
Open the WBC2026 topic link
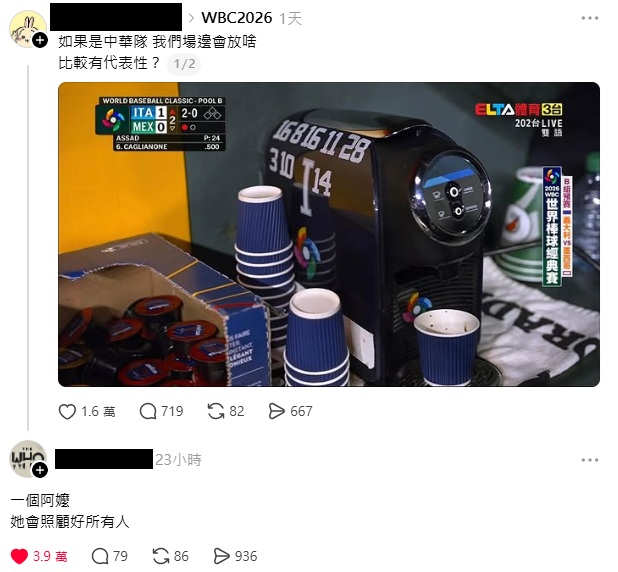237,19
